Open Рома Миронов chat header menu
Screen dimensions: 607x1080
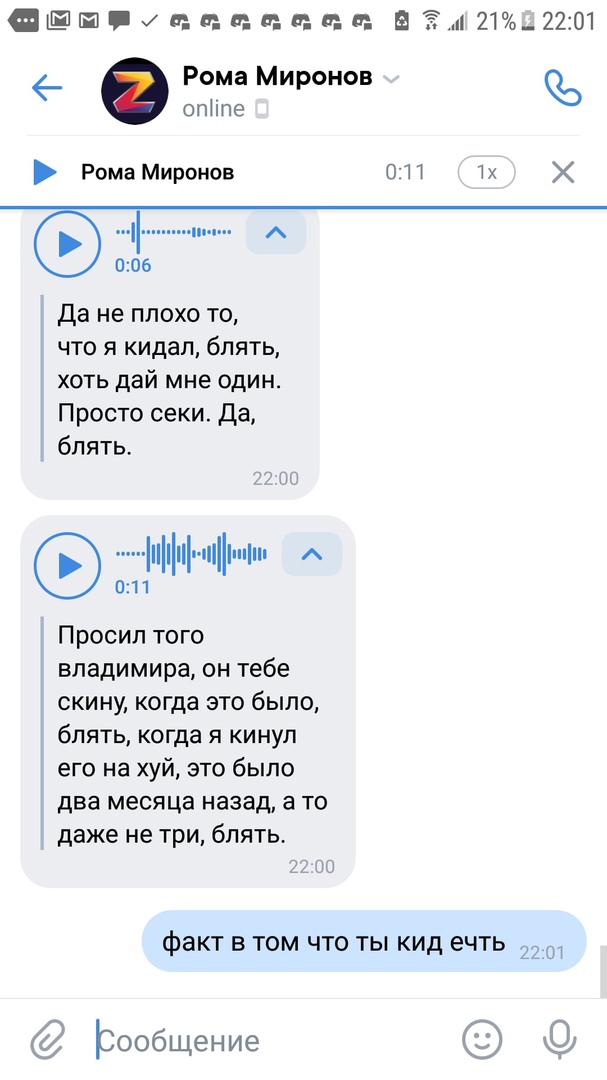click(392, 78)
